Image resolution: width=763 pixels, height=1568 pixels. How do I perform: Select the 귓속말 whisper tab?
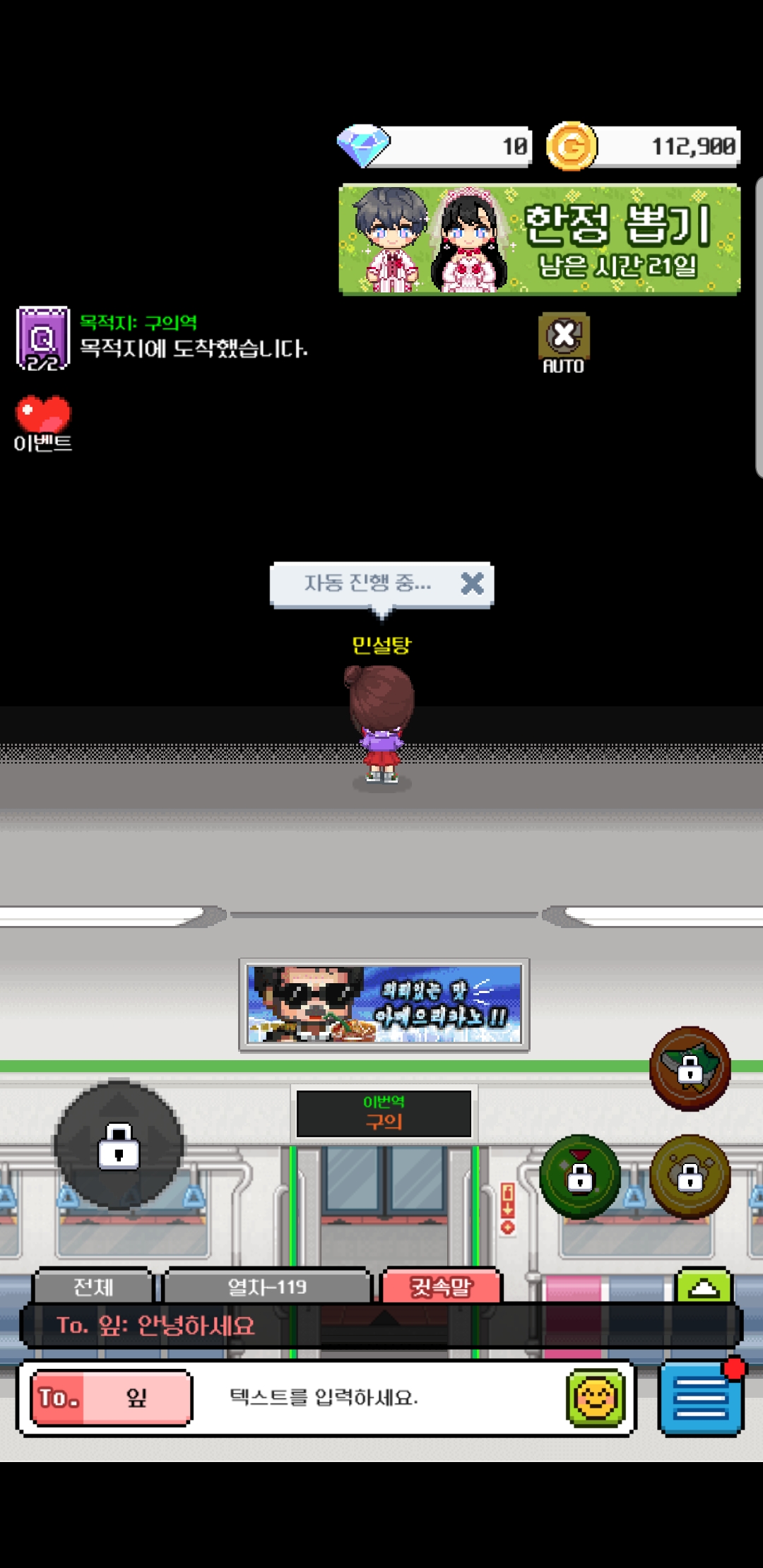(x=442, y=1287)
